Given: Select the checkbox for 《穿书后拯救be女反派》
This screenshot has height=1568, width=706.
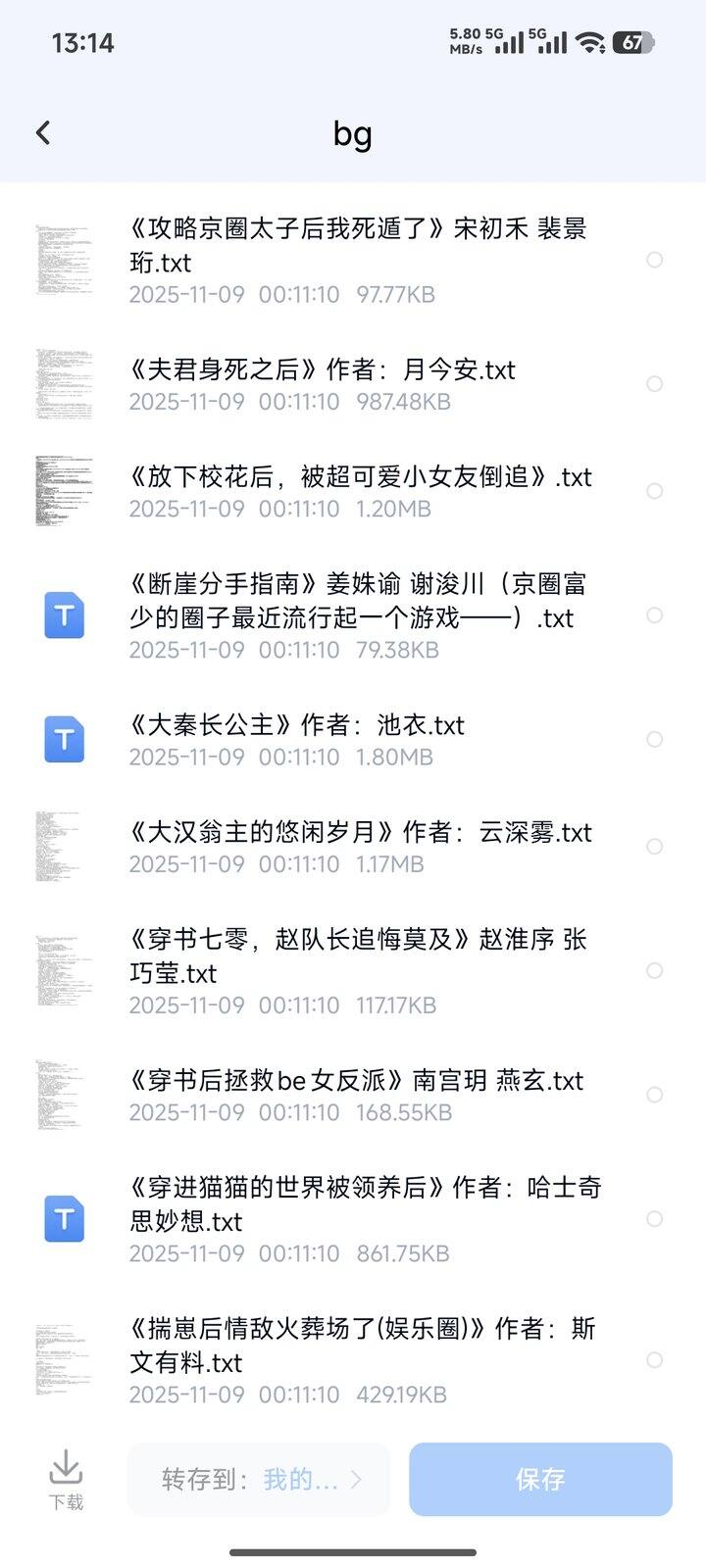Looking at the screenshot, I should (x=654, y=1095).
